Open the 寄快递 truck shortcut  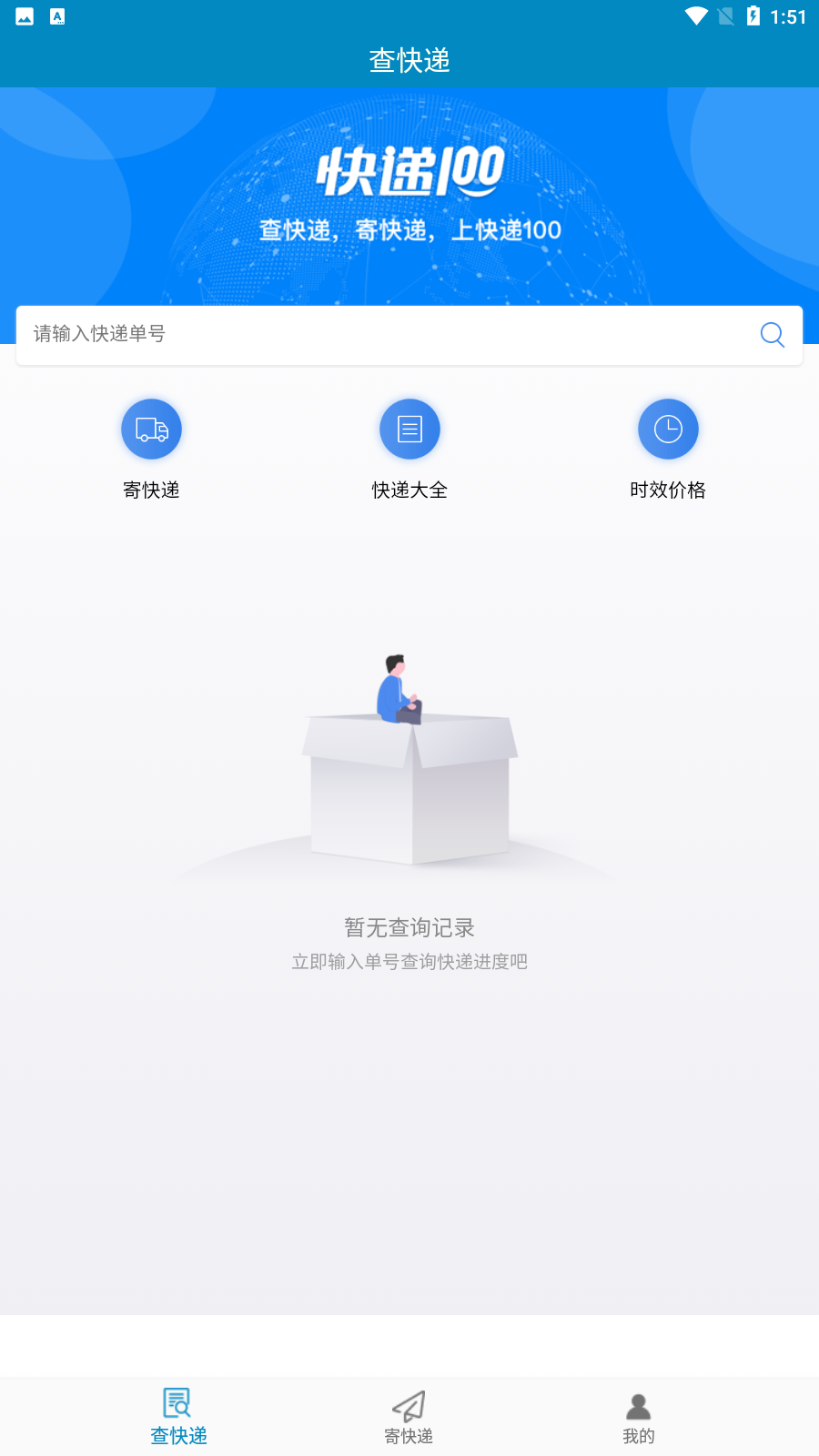pos(151,450)
